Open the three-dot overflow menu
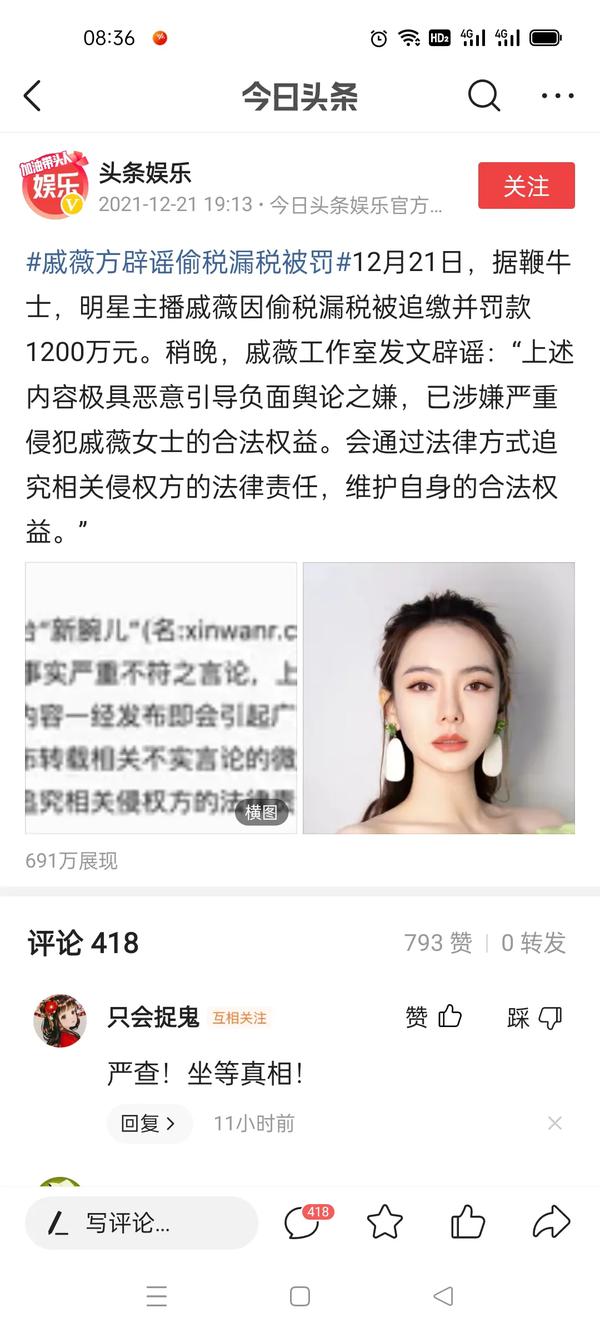 pos(557,96)
